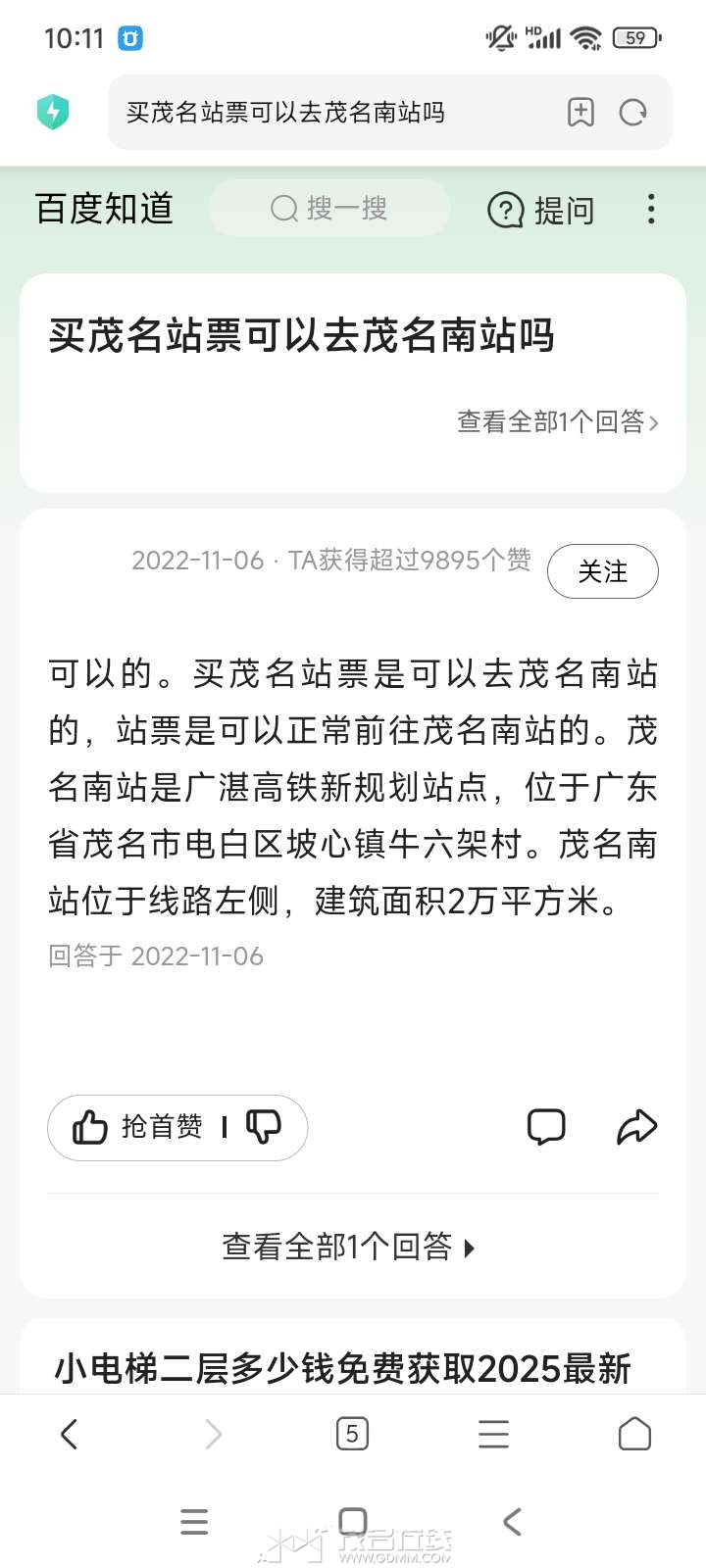Open the browser's hamburger menu
This screenshot has width=706, height=1568.
click(493, 1435)
